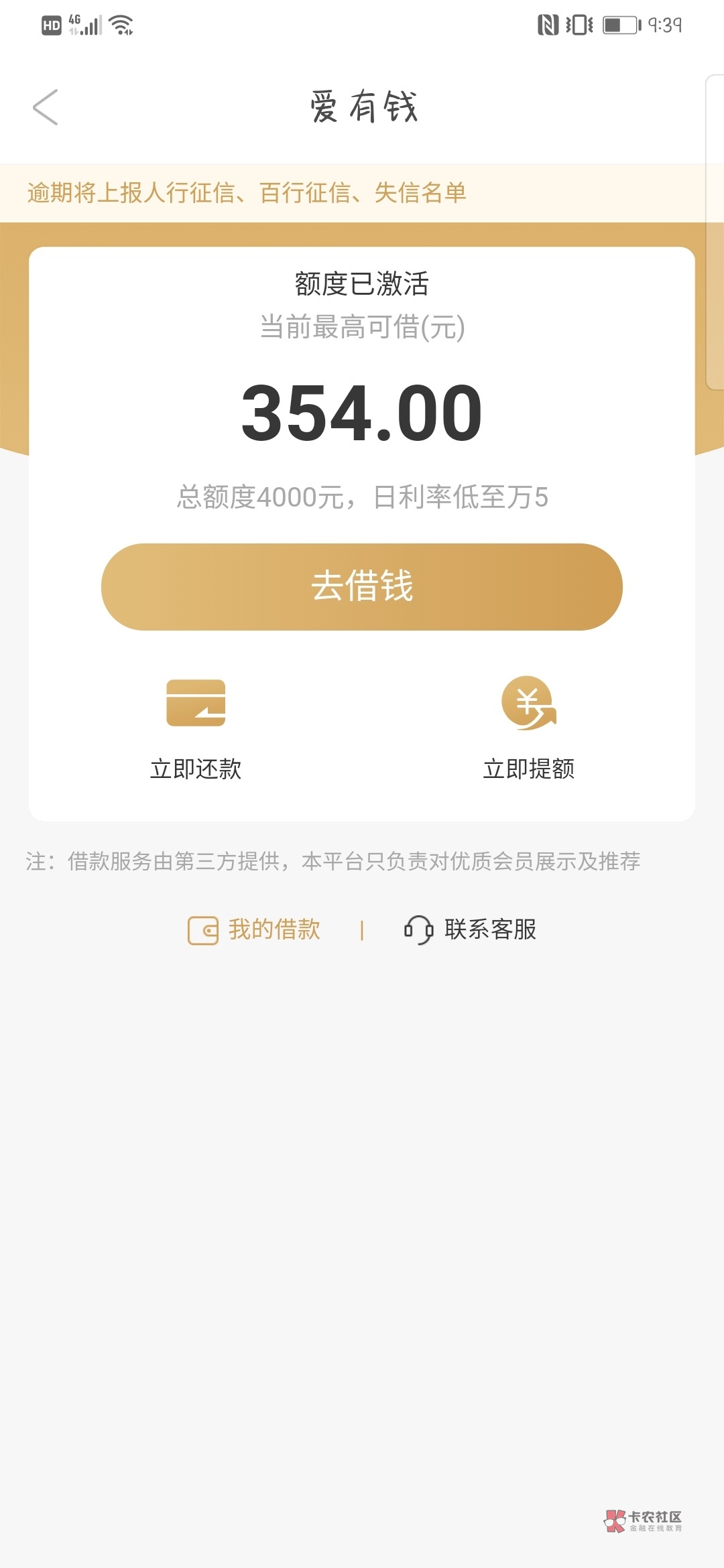Open 我的借款 loan records

coord(255,930)
